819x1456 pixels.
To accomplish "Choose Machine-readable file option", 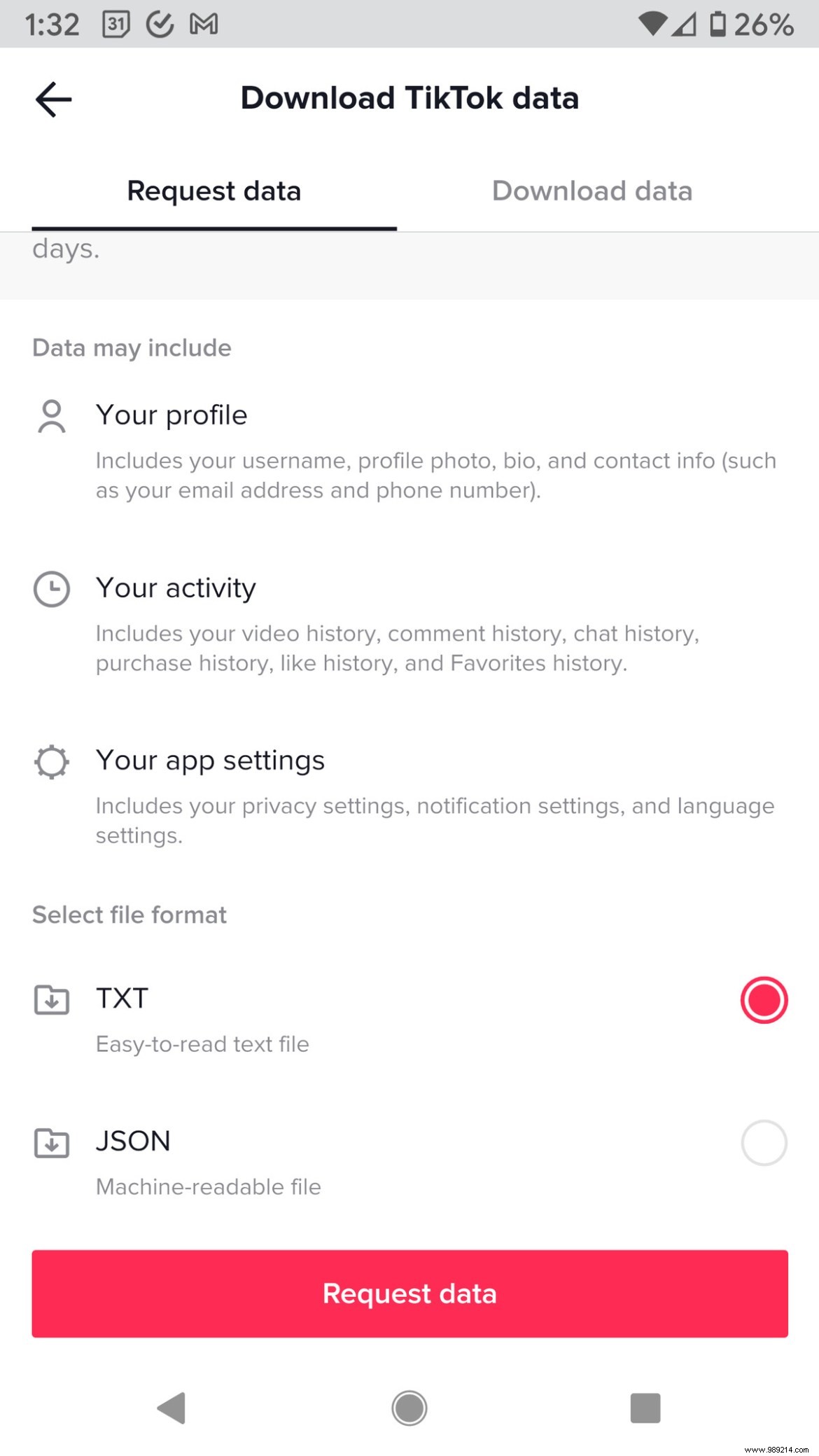I will [x=207, y=1187].
